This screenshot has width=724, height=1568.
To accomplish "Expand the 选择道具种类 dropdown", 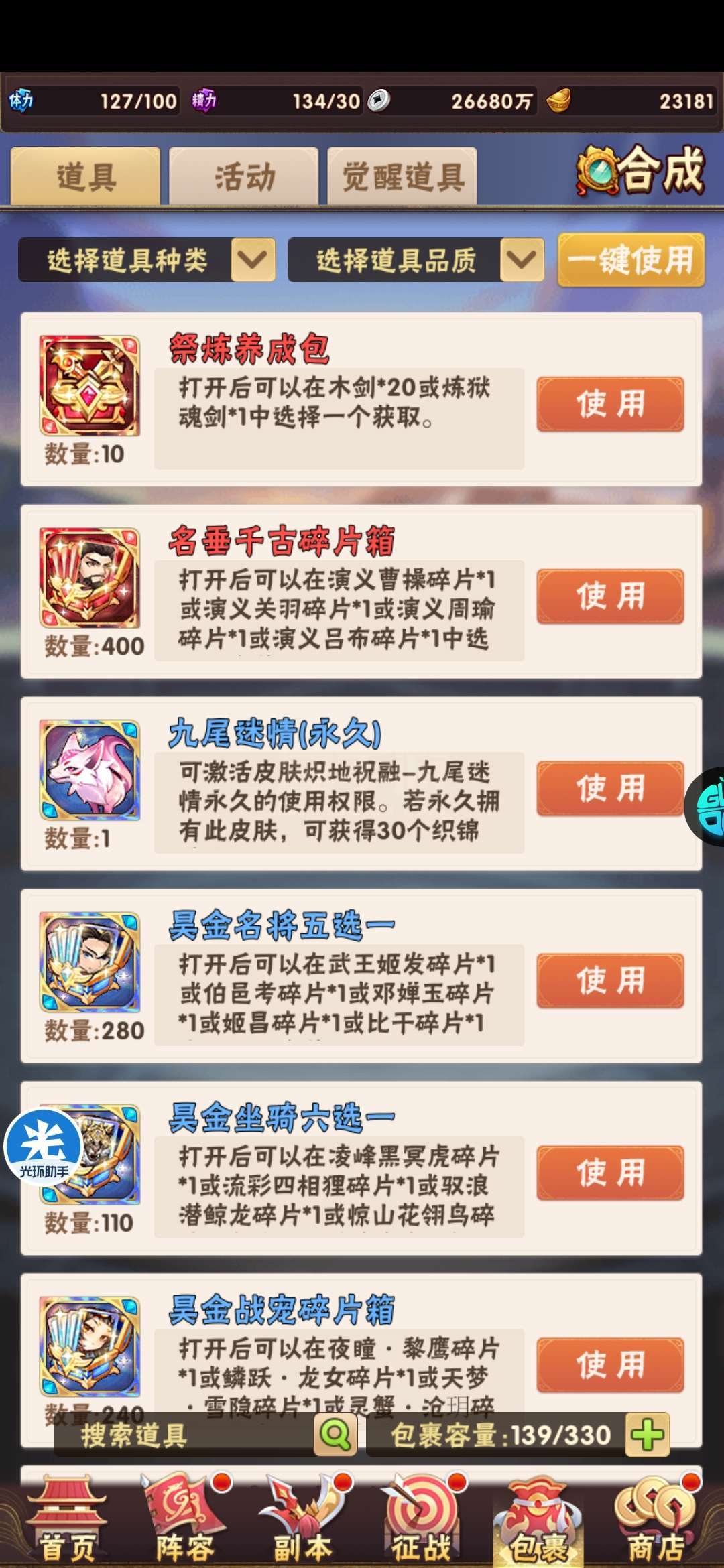I will point(147,259).
